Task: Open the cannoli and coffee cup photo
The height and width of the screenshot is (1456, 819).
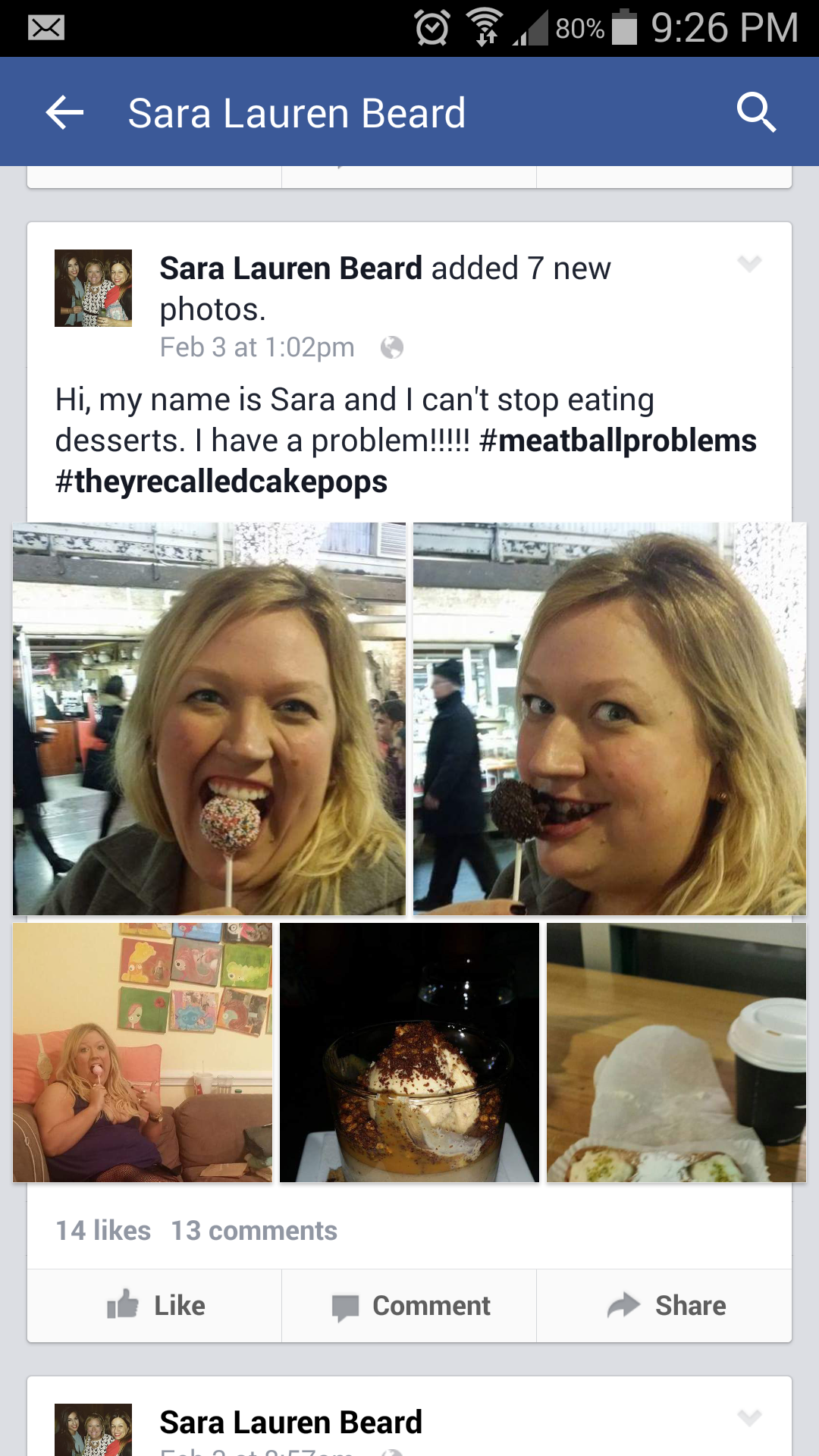Action: click(676, 1052)
